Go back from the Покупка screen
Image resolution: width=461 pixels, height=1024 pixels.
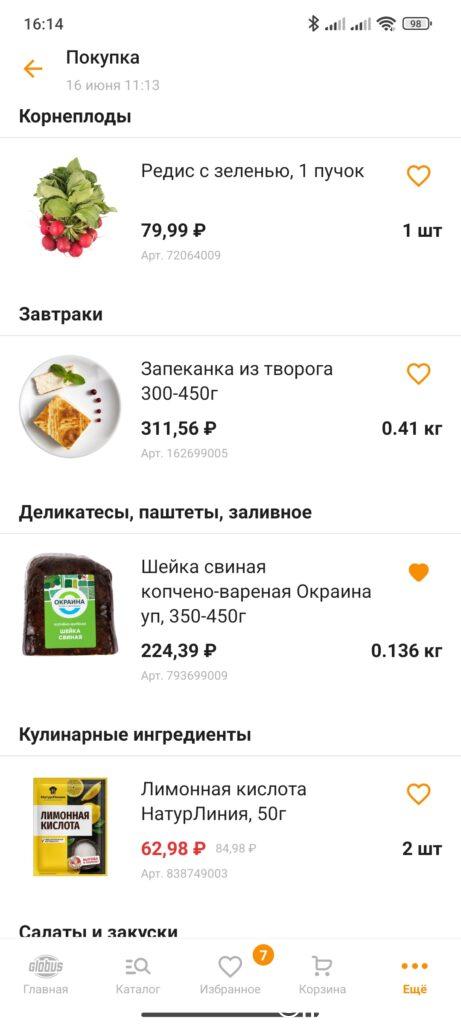33,69
